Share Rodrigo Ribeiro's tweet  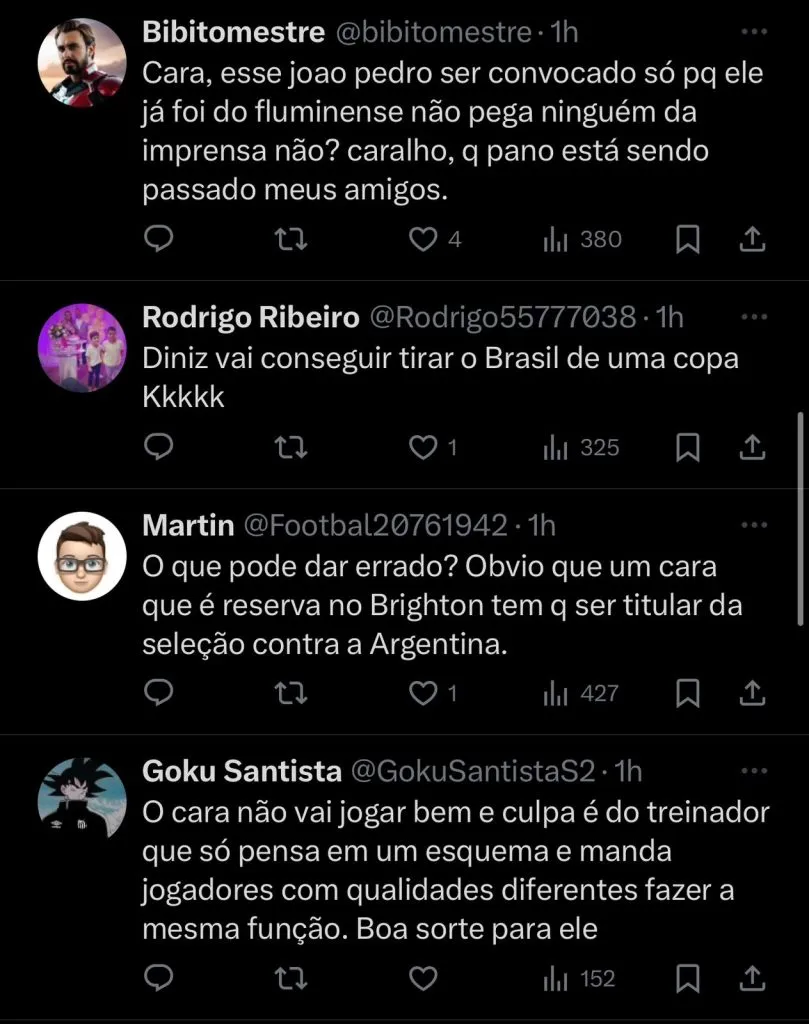point(752,448)
